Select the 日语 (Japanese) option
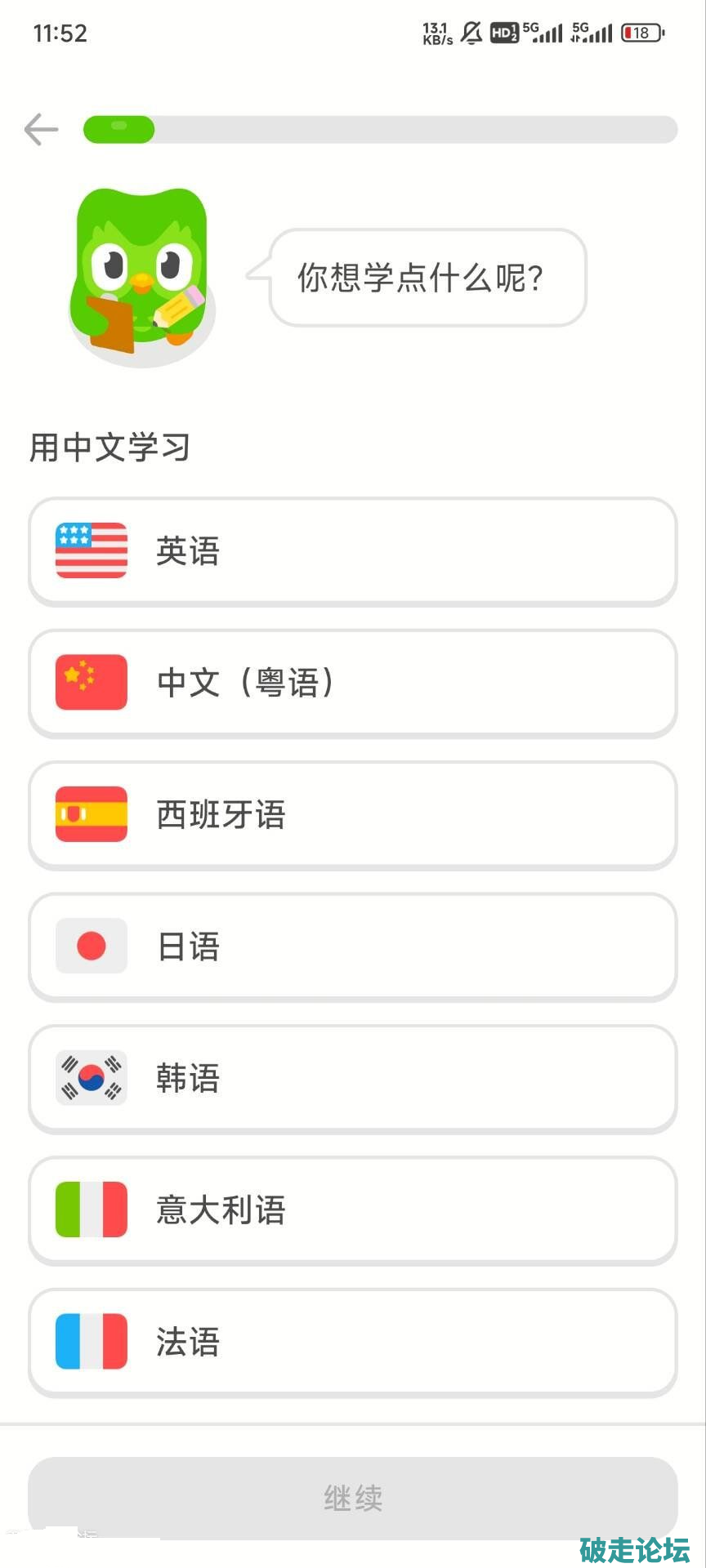The height and width of the screenshot is (1568, 706). [x=353, y=947]
